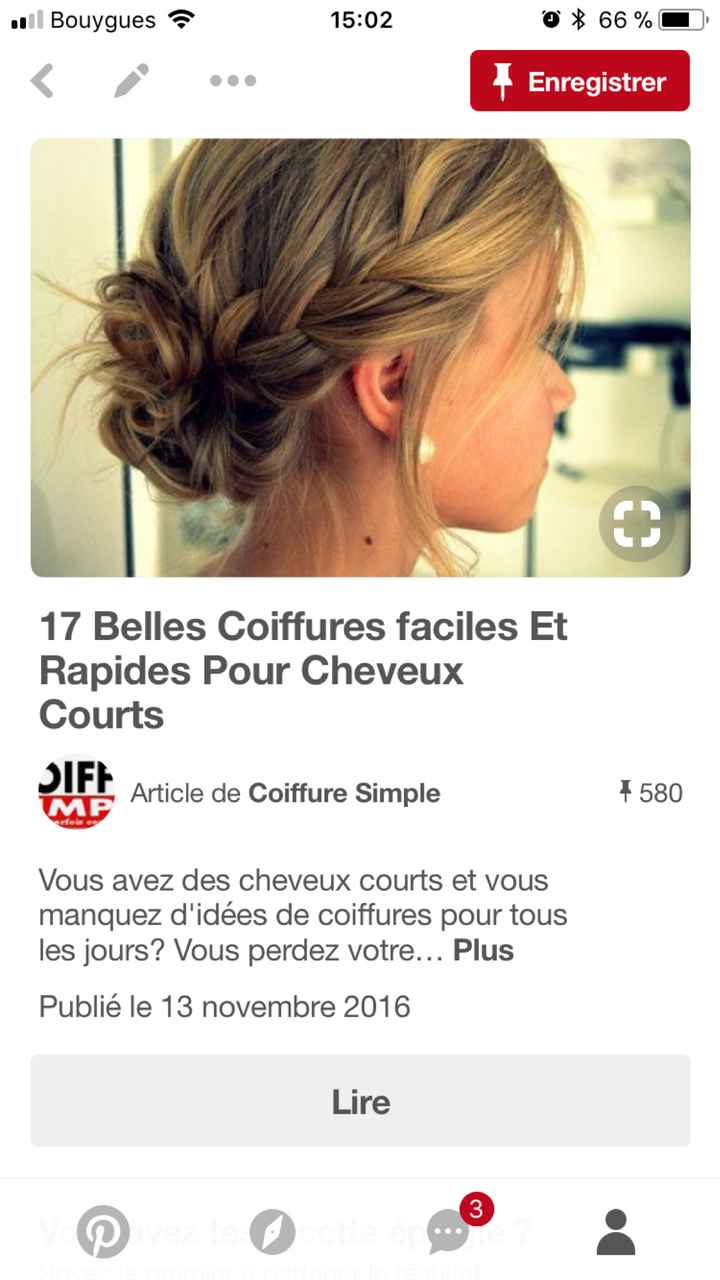Tap the back chevron to return
This screenshot has width=720, height=1280.
(42, 81)
